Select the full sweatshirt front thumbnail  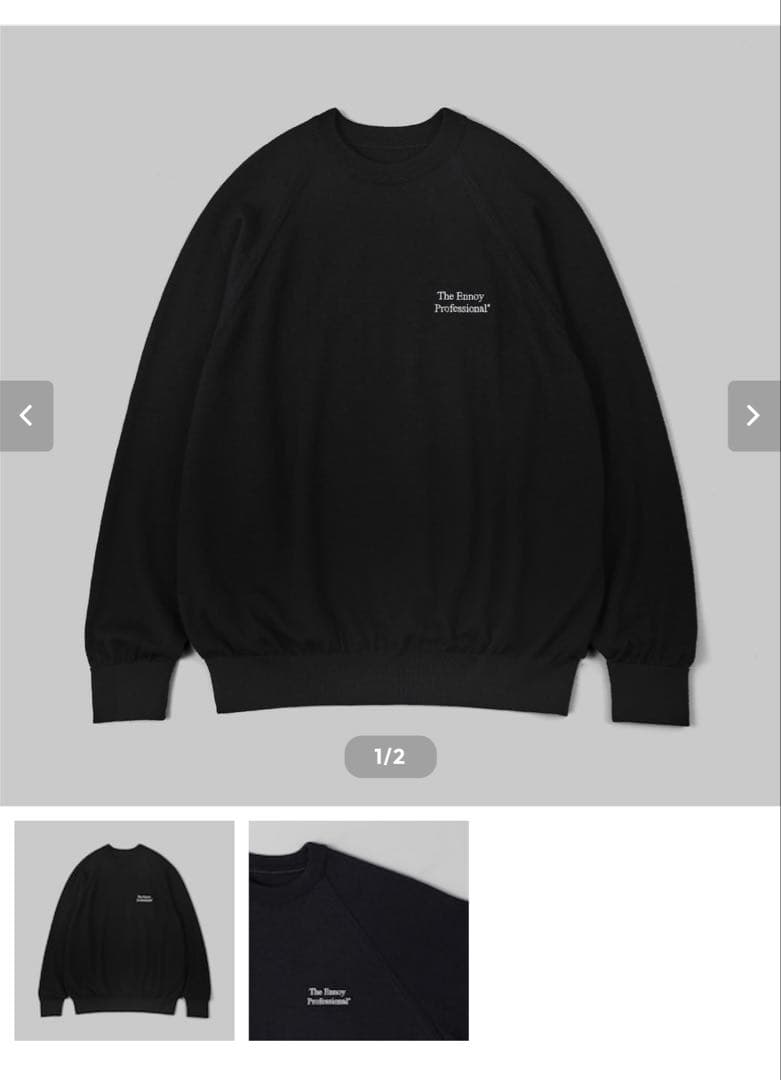124,930
